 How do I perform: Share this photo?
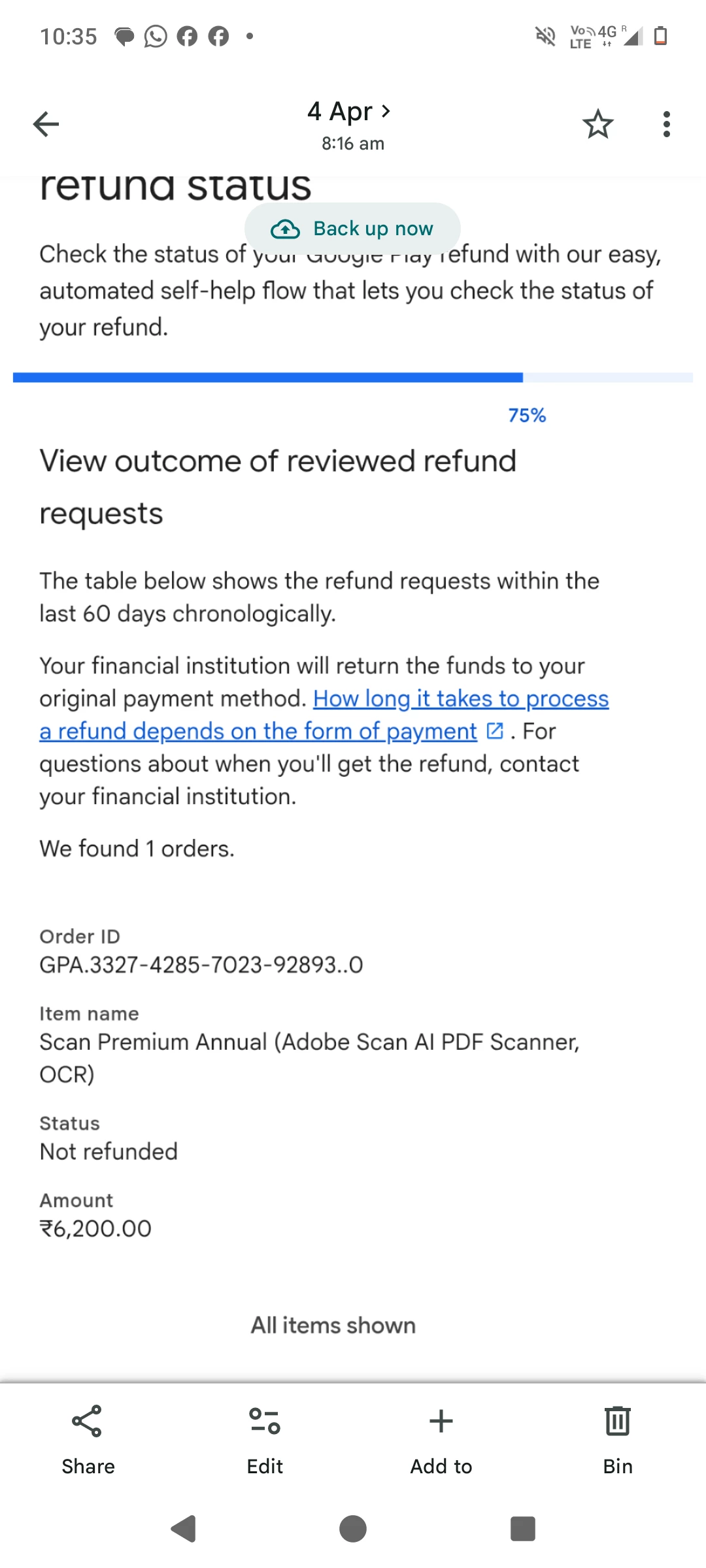(88, 1439)
